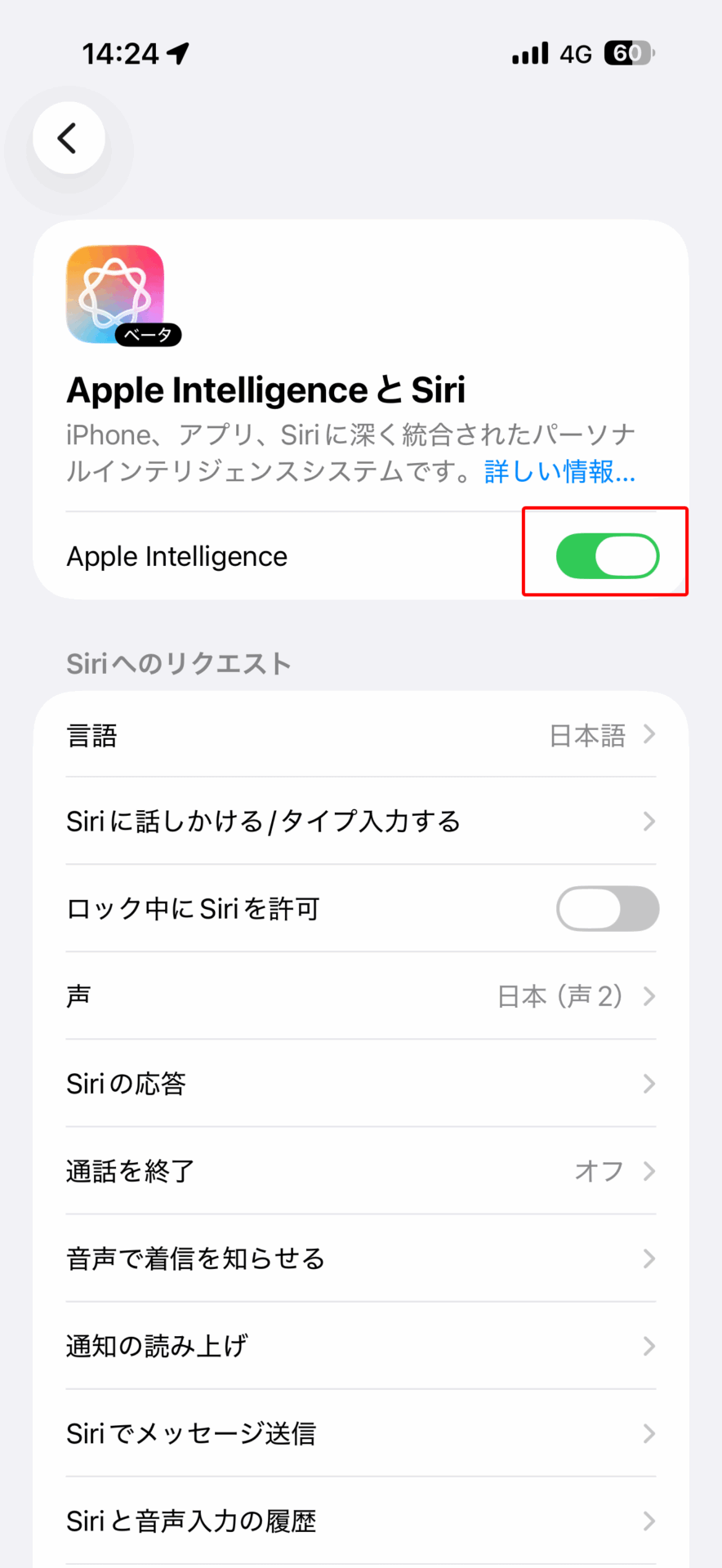Open 通知の読み上げ settings
Image resolution: width=722 pixels, height=1568 pixels.
[360, 1346]
